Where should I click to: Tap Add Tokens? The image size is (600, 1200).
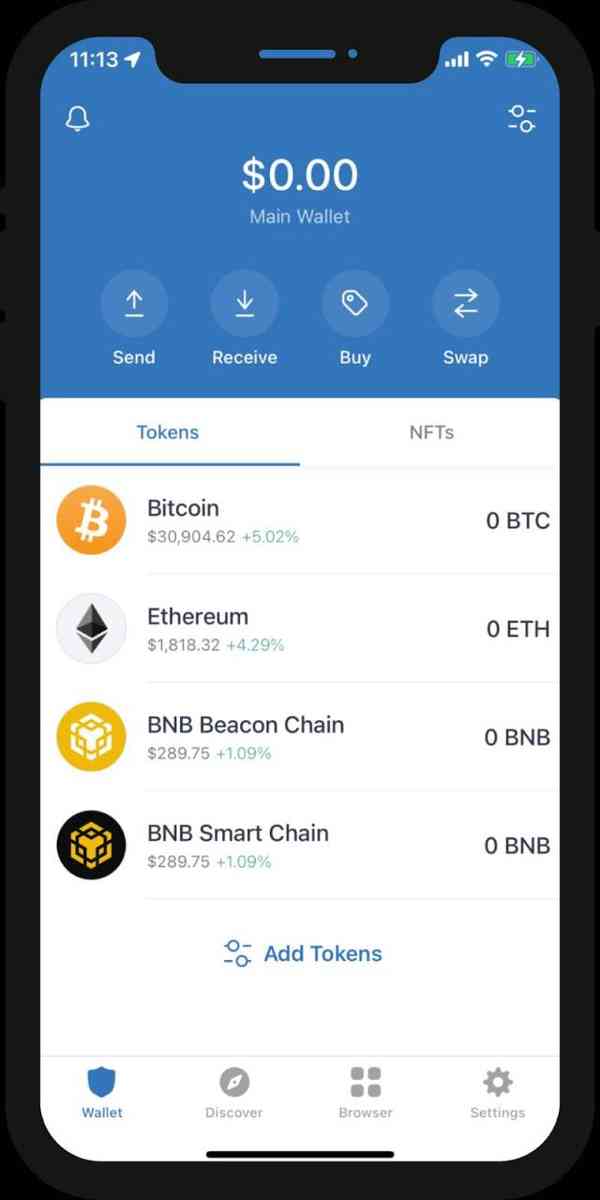coord(302,953)
